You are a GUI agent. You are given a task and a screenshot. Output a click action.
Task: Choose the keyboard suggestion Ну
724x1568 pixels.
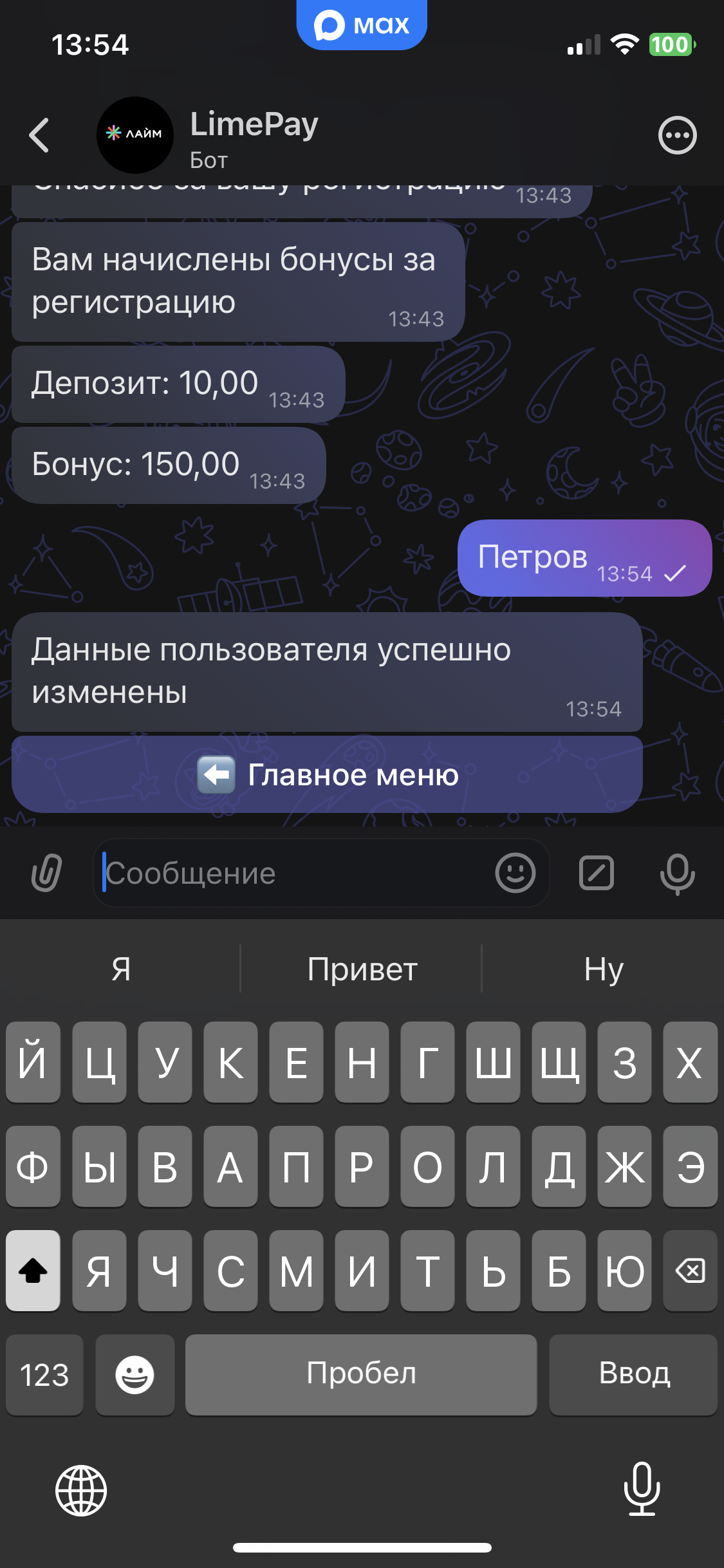click(603, 969)
